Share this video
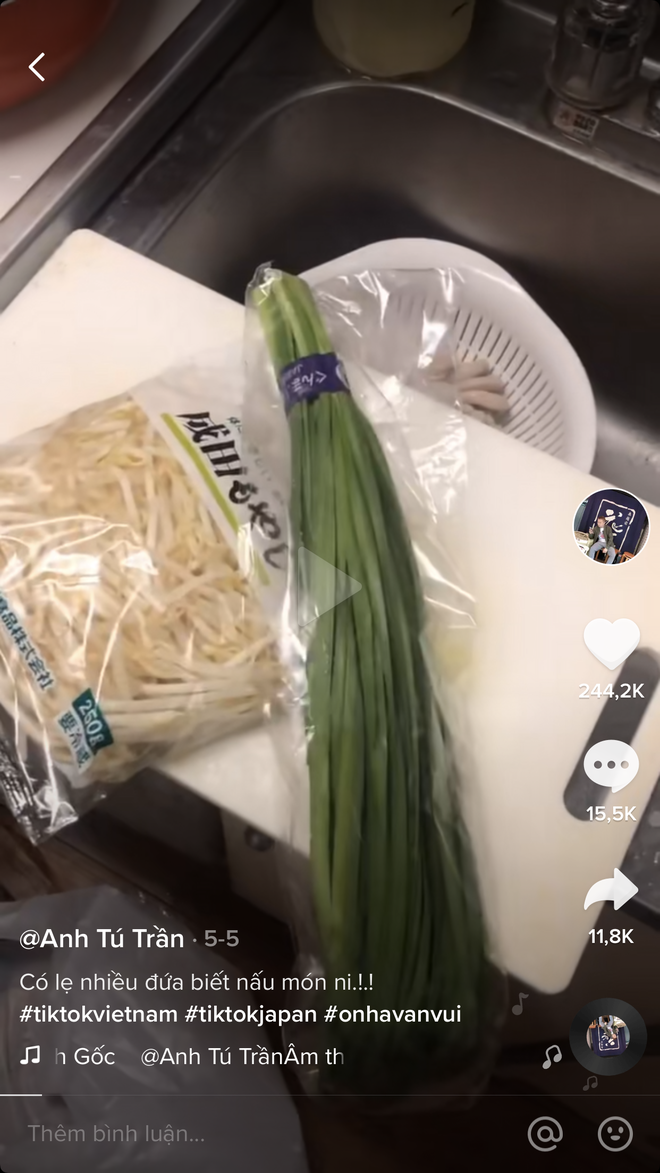 click(611, 889)
